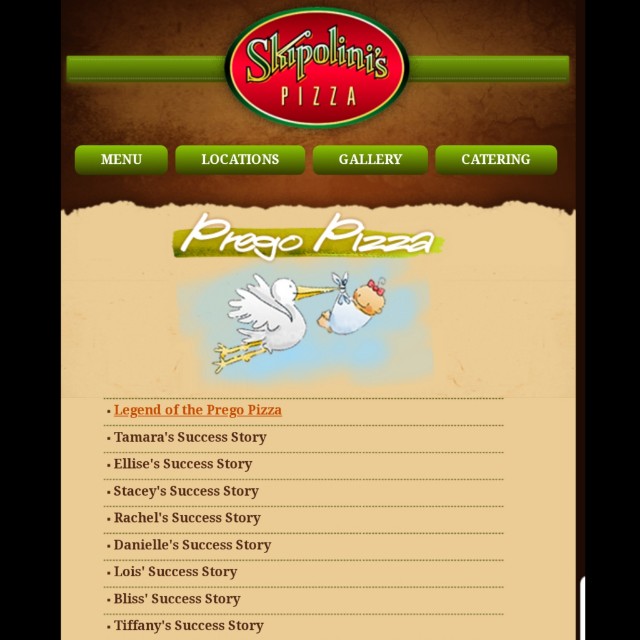Select the CATERING button

coord(496,159)
